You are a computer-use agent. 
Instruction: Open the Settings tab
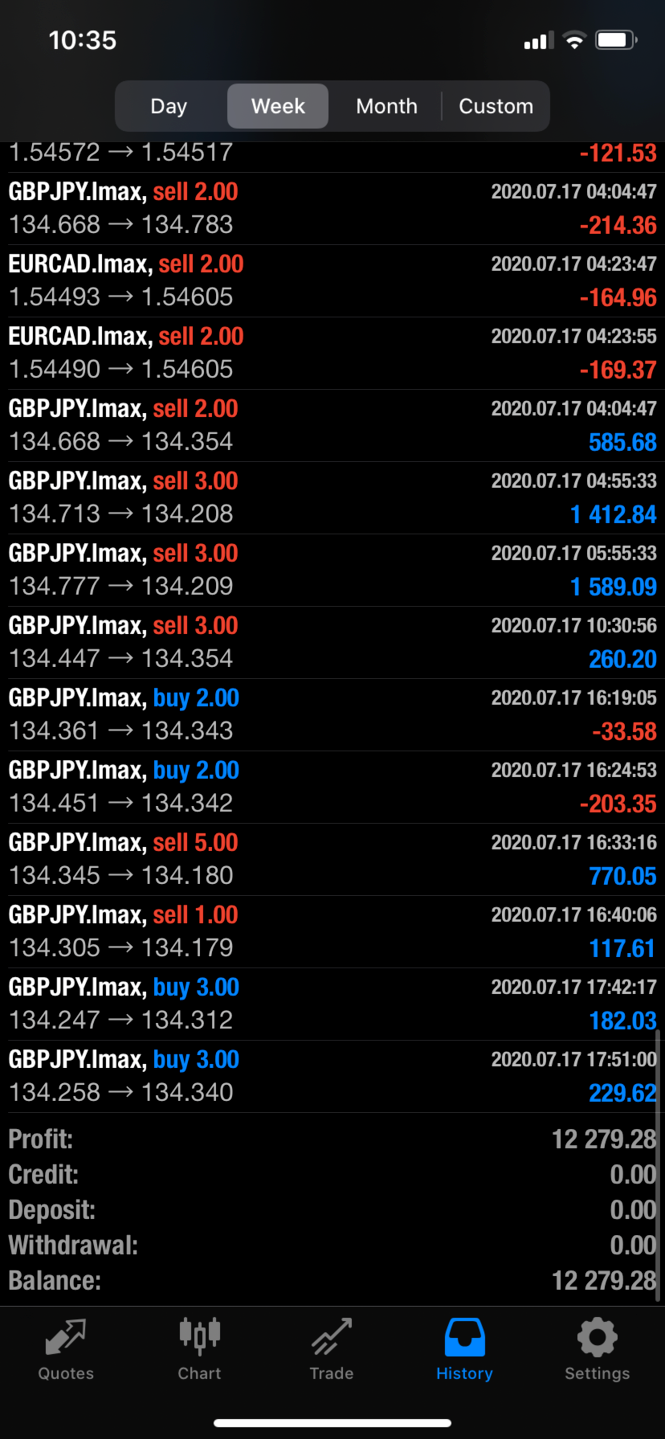click(597, 1349)
